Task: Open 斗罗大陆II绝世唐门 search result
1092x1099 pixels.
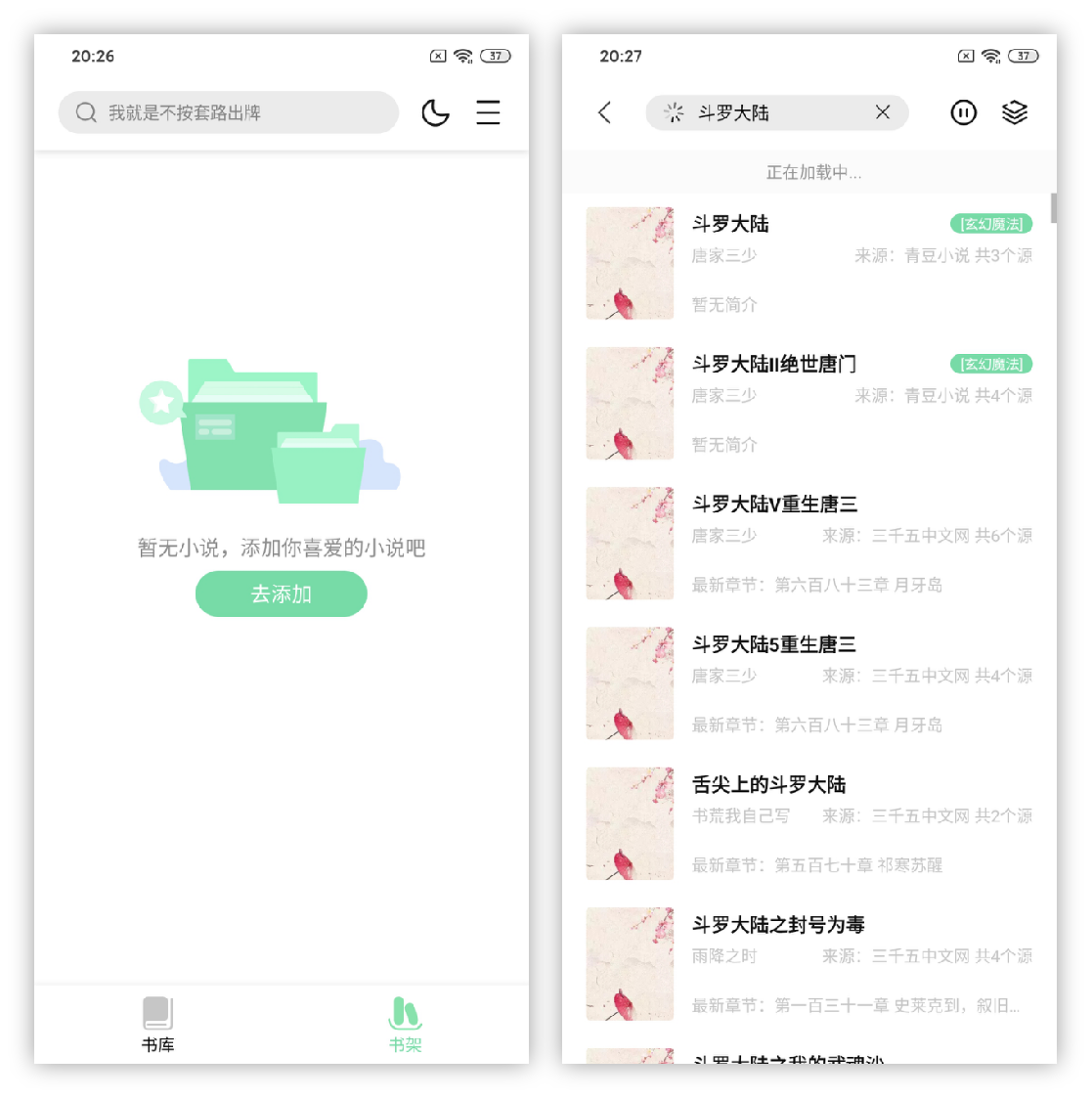Action: [x=809, y=403]
